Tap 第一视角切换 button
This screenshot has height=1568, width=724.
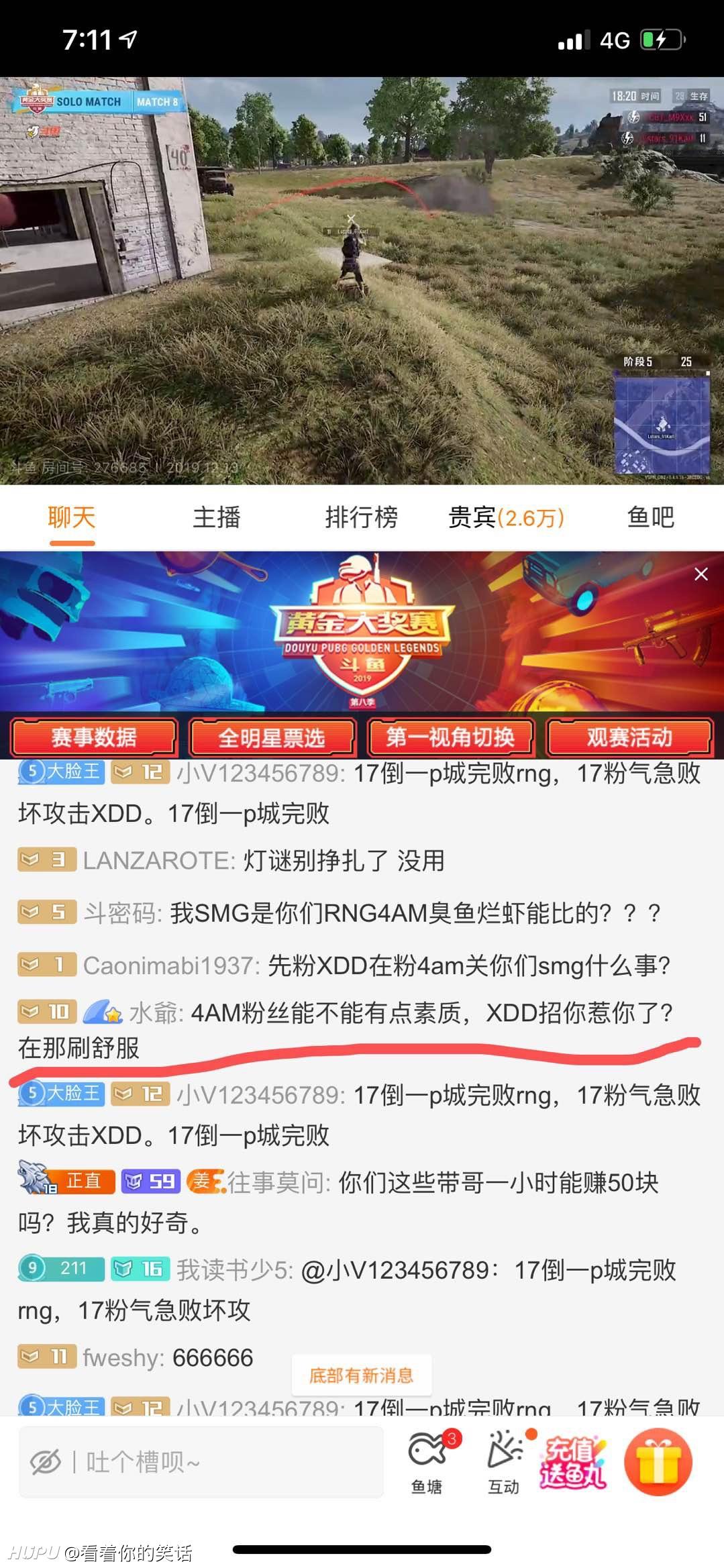click(x=450, y=737)
